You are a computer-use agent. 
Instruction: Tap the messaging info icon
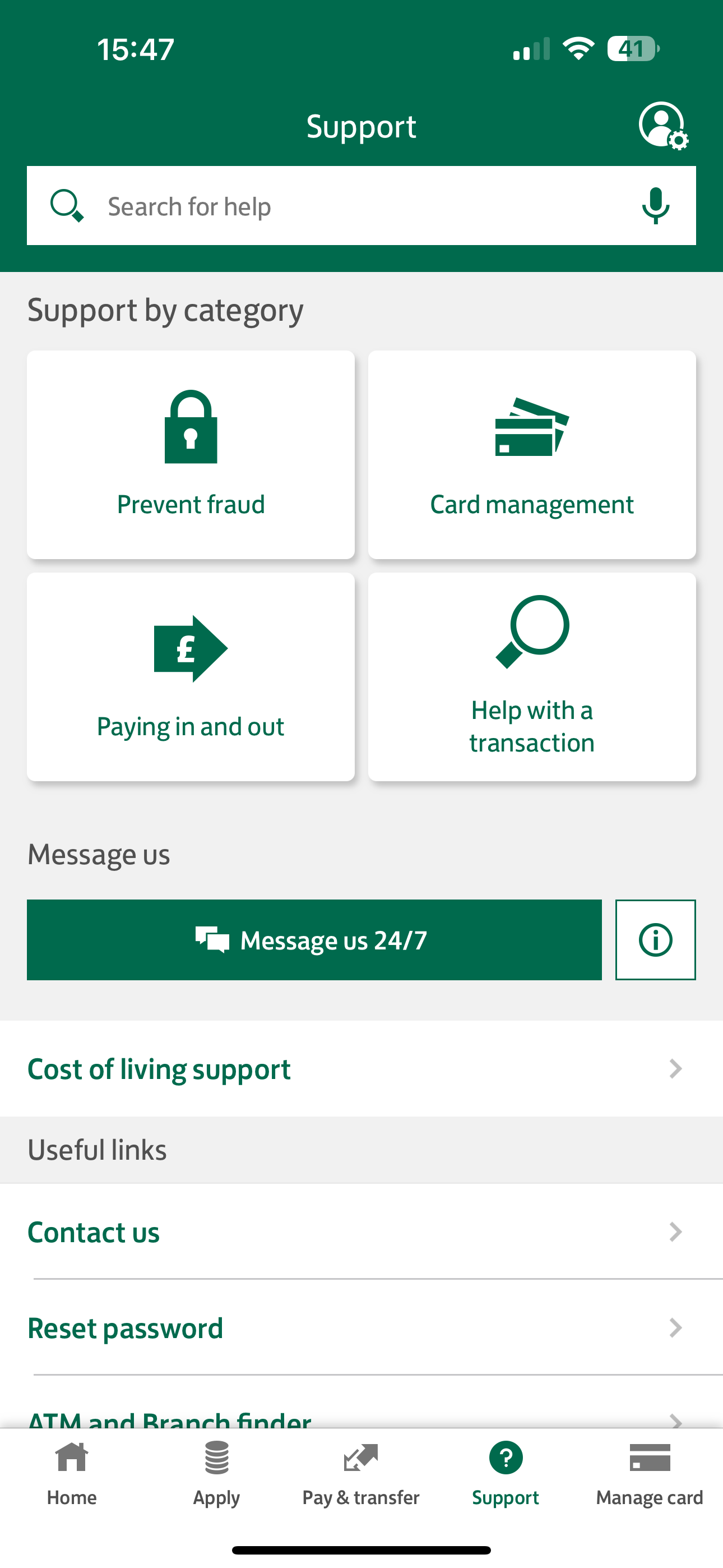655,939
